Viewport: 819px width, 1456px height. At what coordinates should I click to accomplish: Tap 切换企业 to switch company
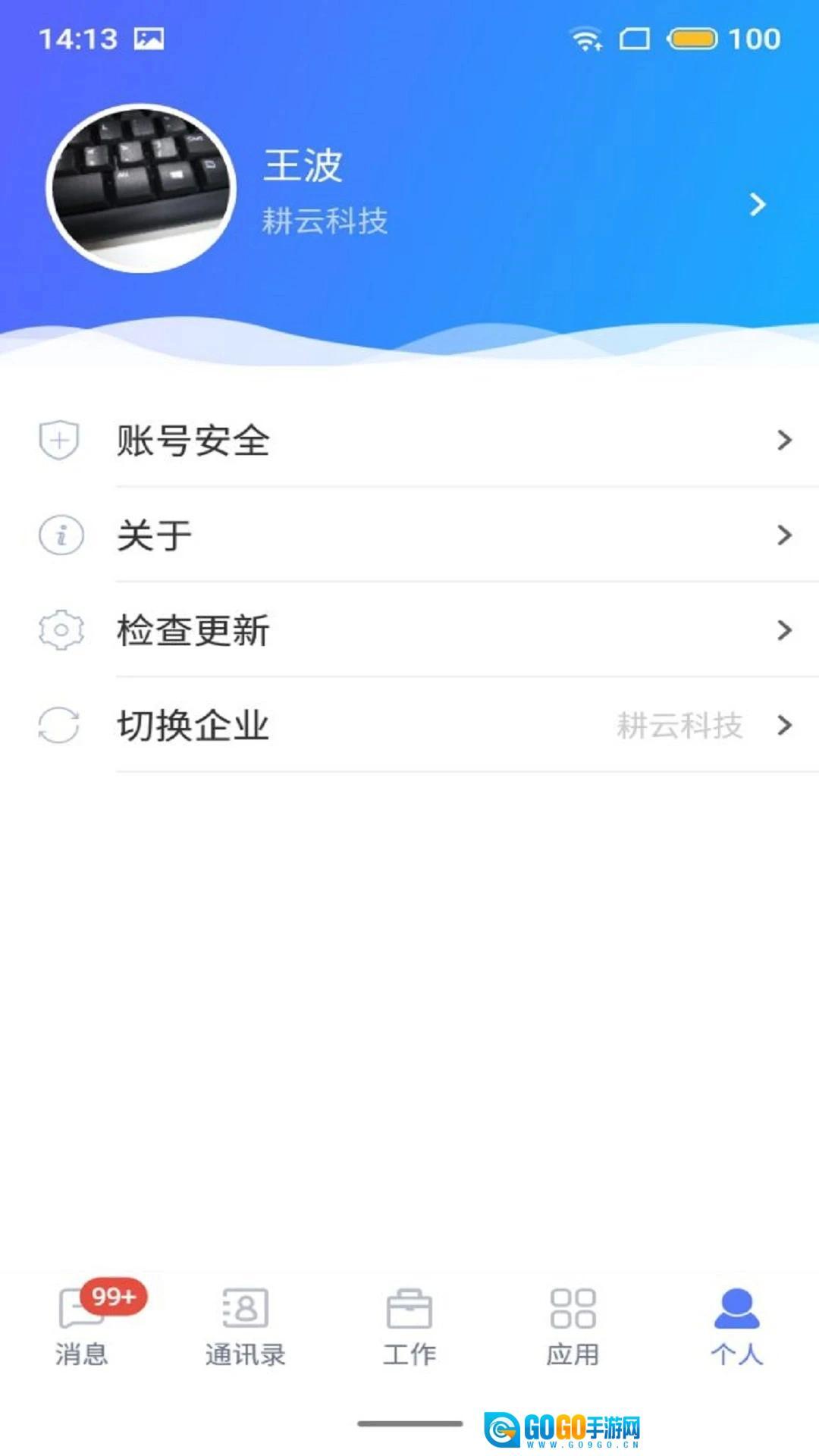pos(193,726)
